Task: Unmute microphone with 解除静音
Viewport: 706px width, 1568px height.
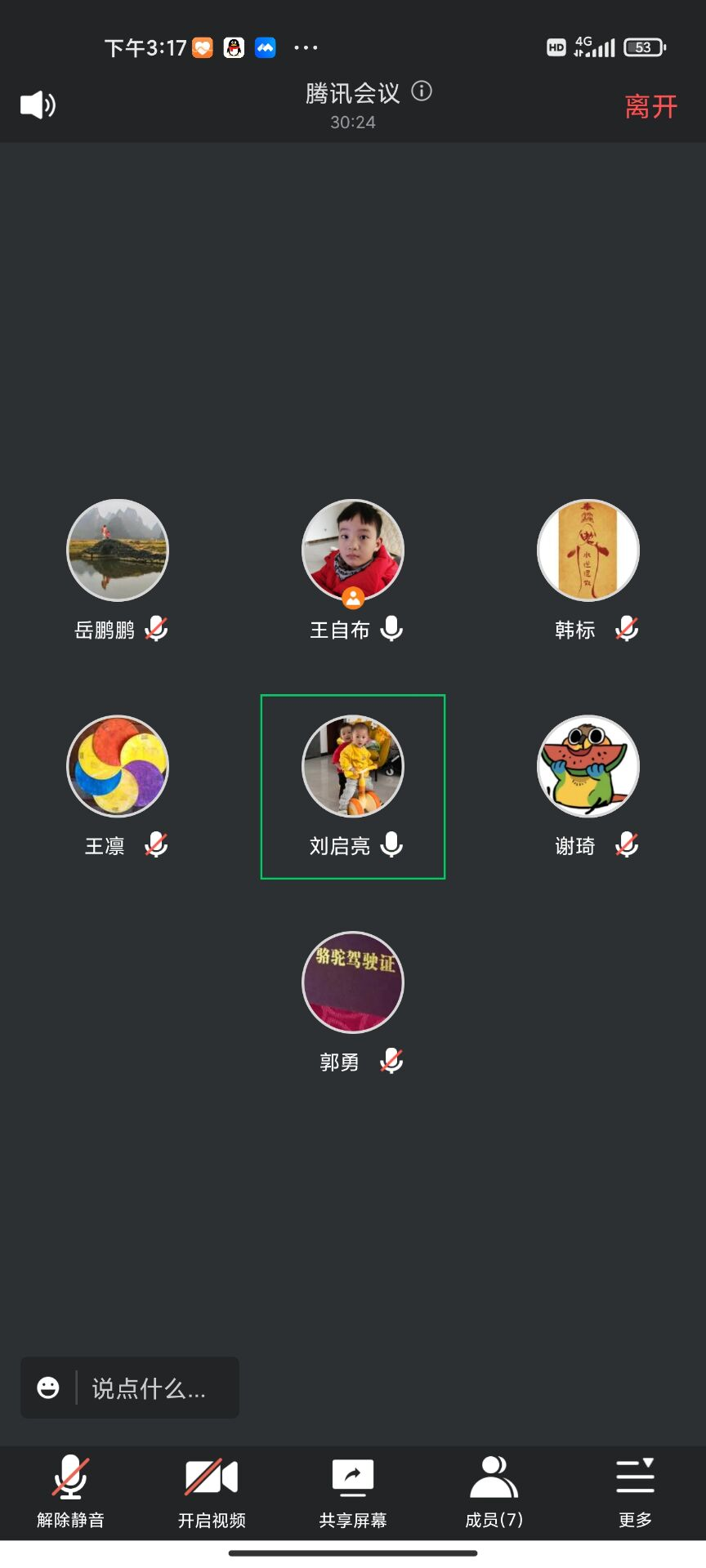Action: (70, 1491)
